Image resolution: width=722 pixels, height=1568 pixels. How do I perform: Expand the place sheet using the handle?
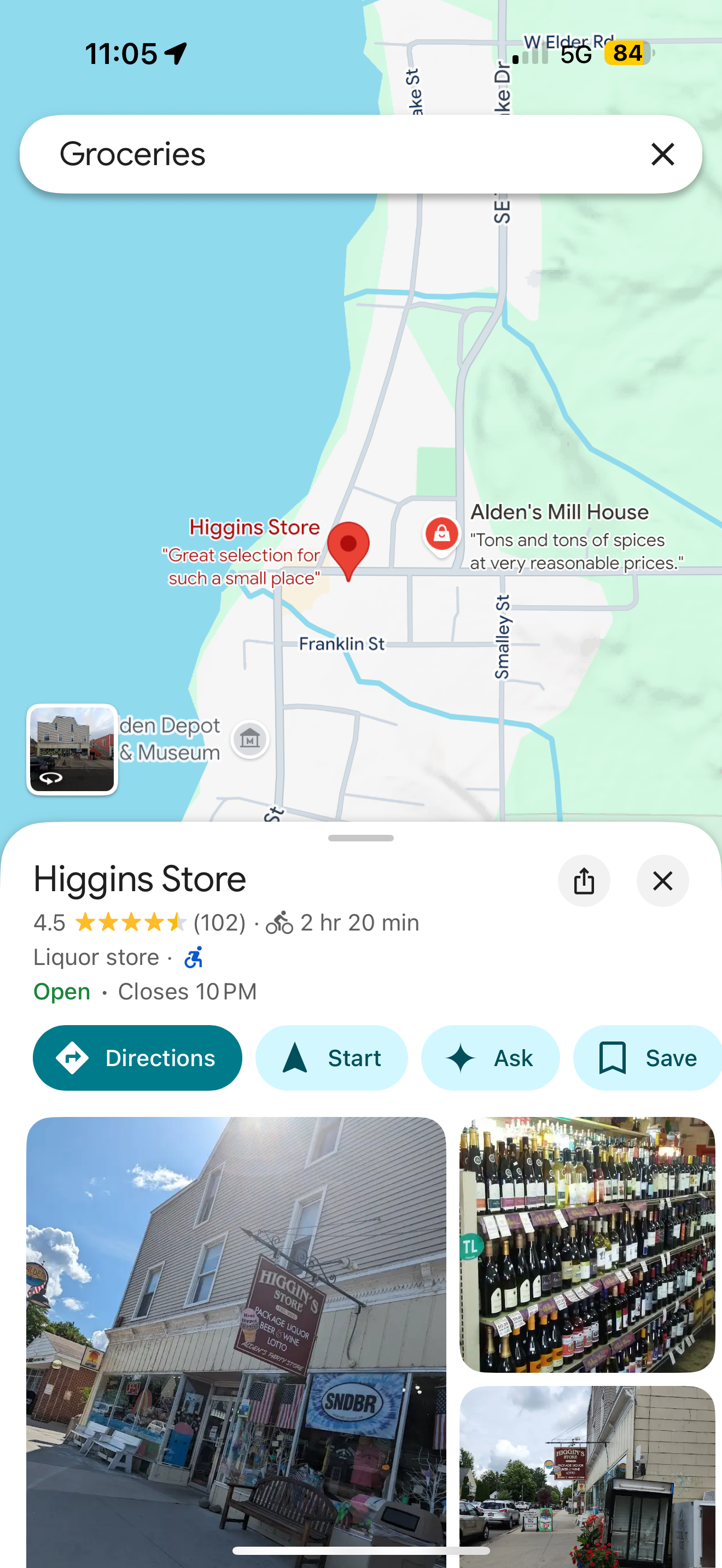coord(360,838)
